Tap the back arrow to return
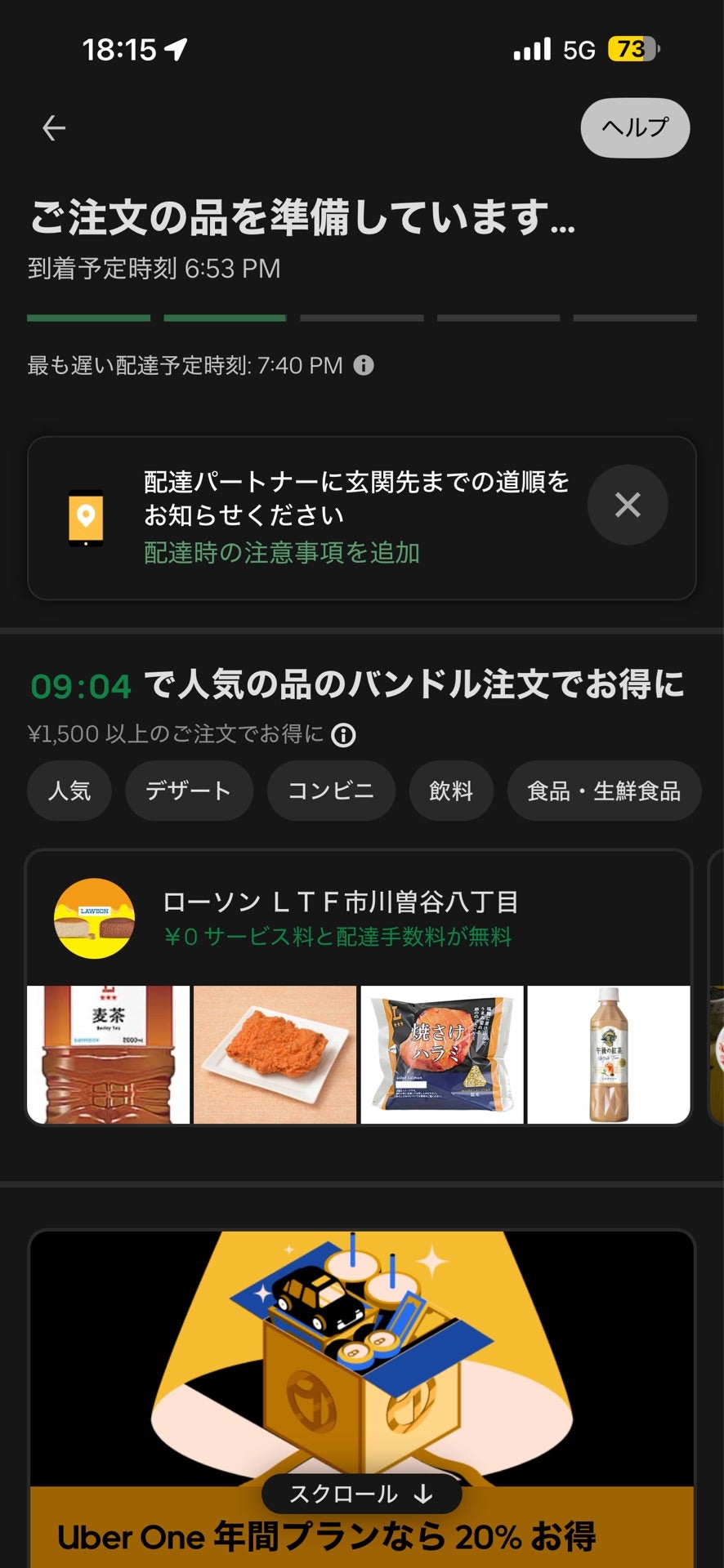Viewport: 724px width, 1568px height. pyautogui.click(x=52, y=127)
